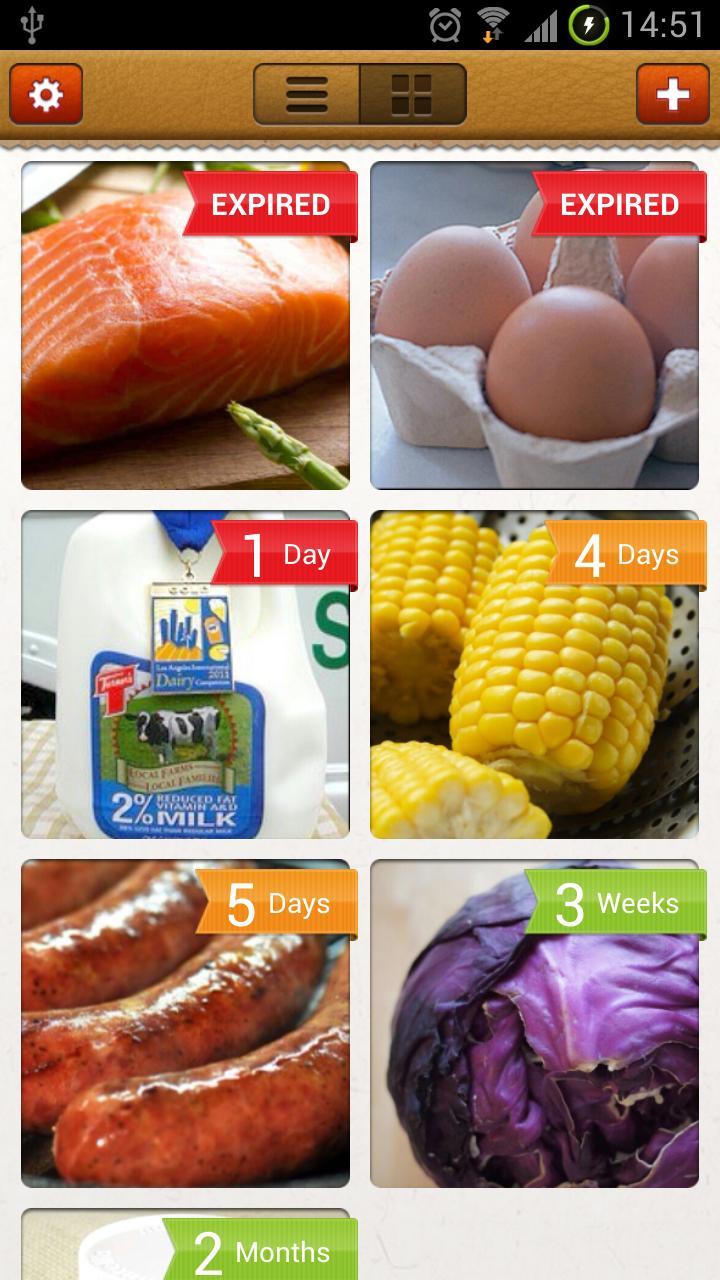Open the expired eggs item
The width and height of the screenshot is (720, 1280).
click(x=534, y=326)
